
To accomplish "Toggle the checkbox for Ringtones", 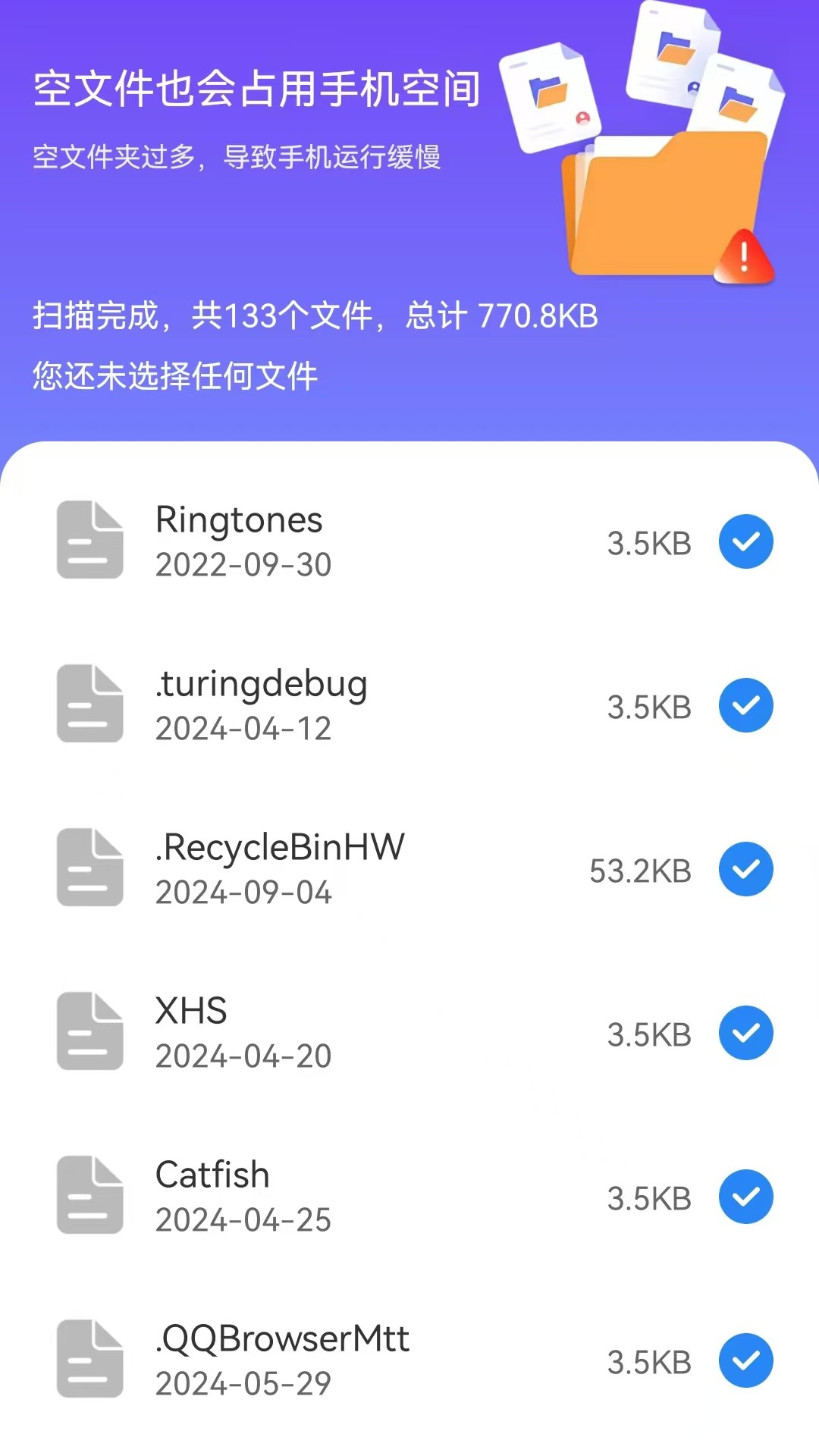I will (745, 541).
